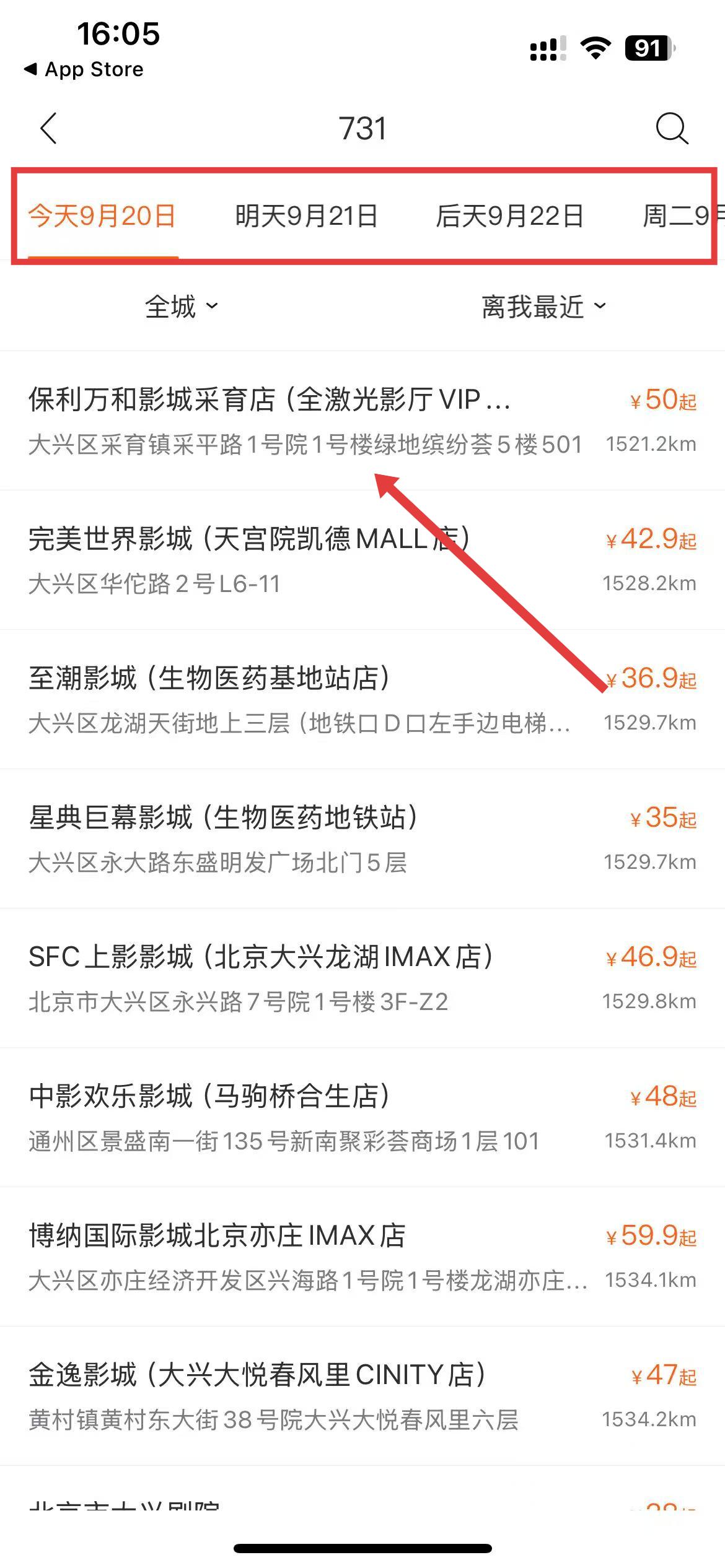Go back using the back arrow
Screen dimensions: 725x1568
coord(48,129)
